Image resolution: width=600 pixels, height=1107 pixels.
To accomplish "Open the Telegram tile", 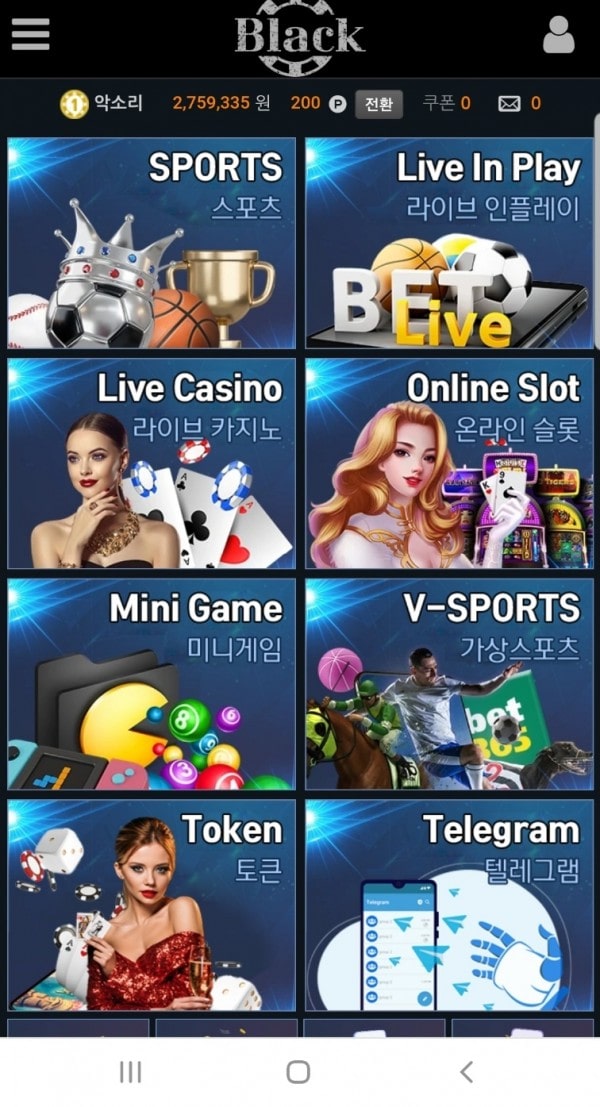I will click(x=449, y=905).
